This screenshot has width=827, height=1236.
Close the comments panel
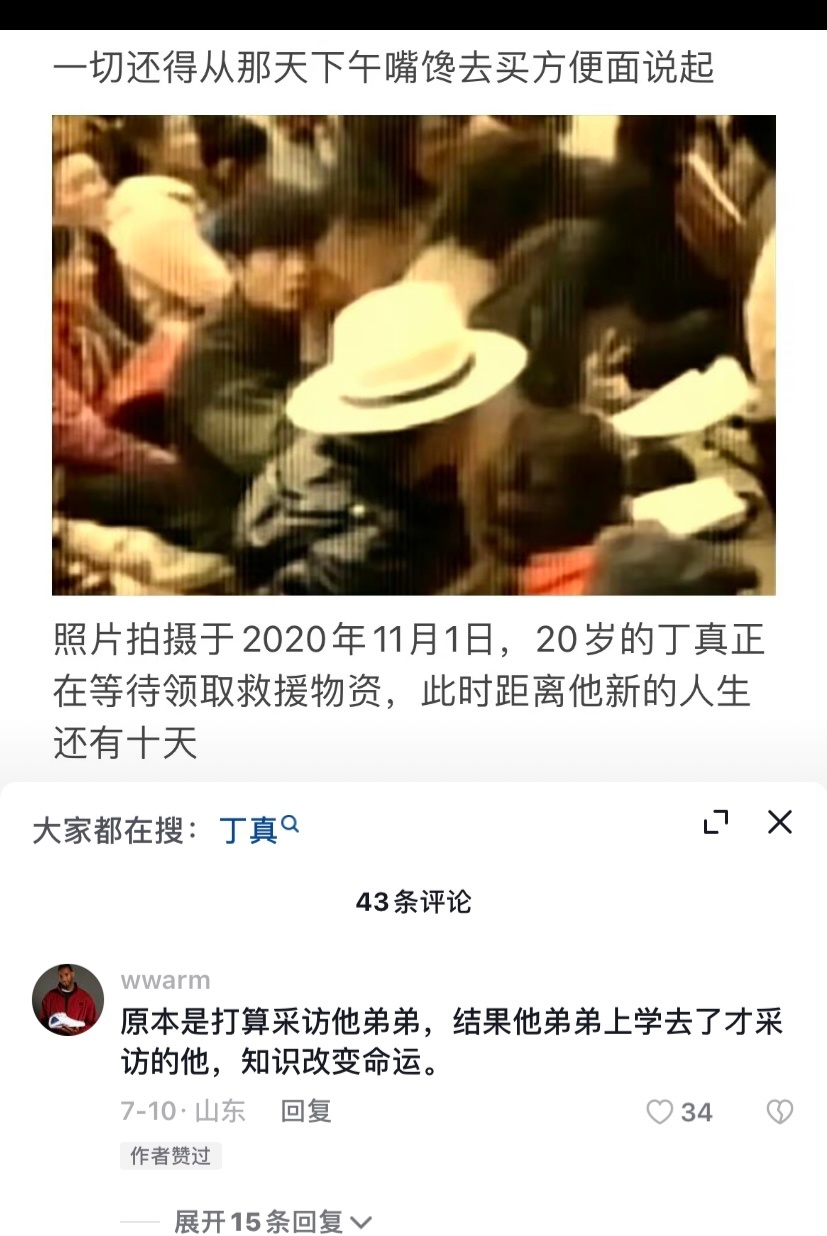(x=779, y=822)
